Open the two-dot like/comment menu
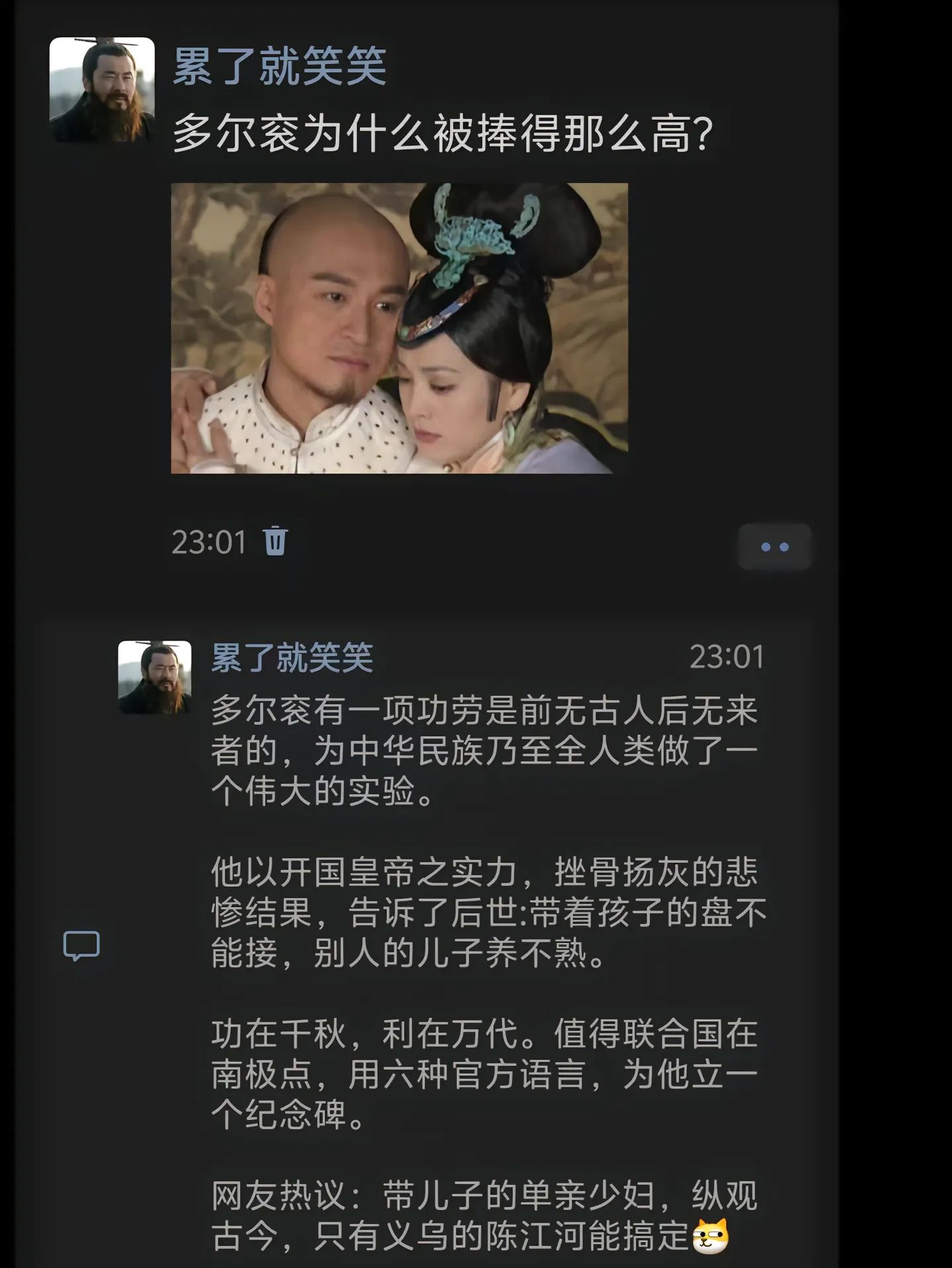 pyautogui.click(x=774, y=547)
